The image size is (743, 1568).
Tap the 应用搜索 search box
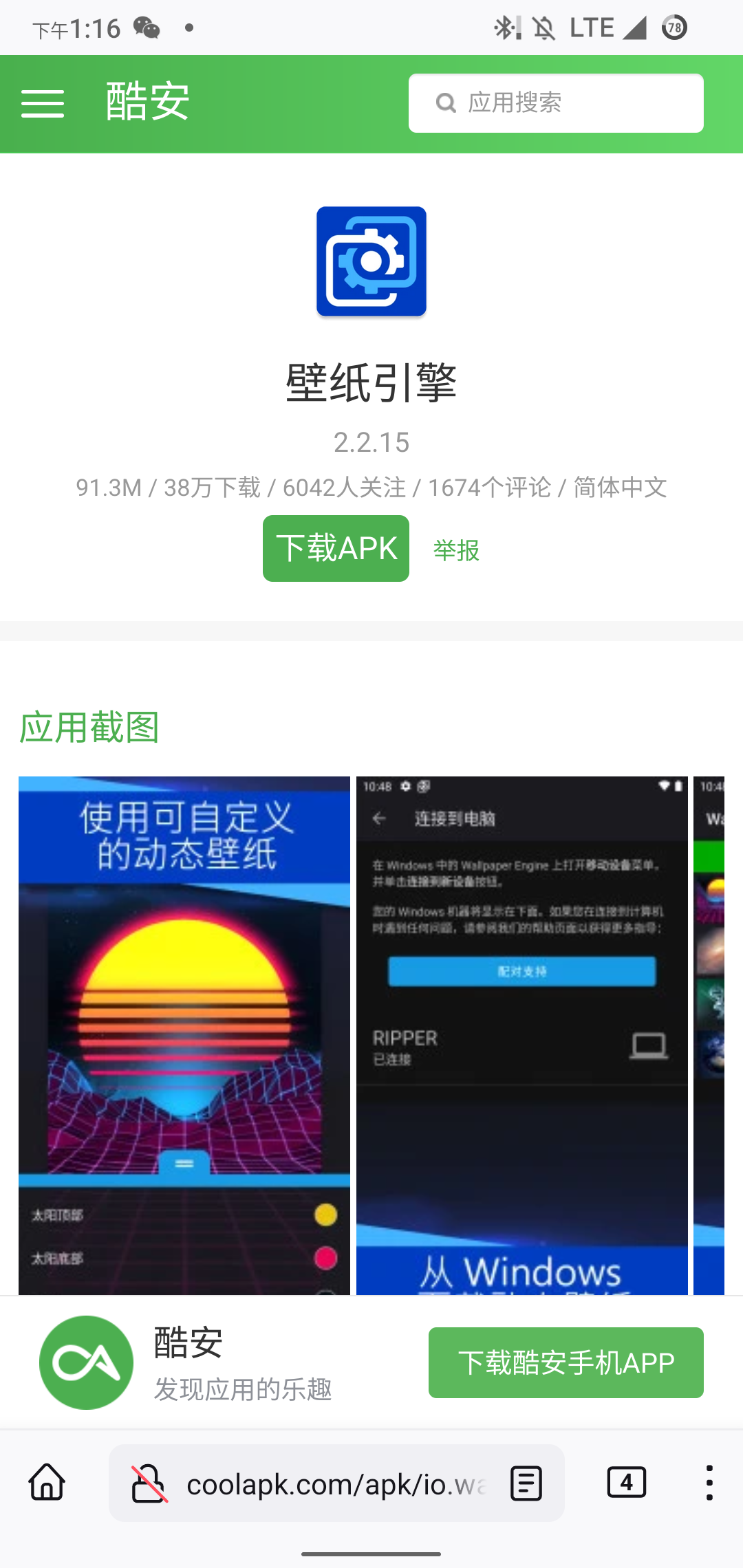pyautogui.click(x=556, y=103)
